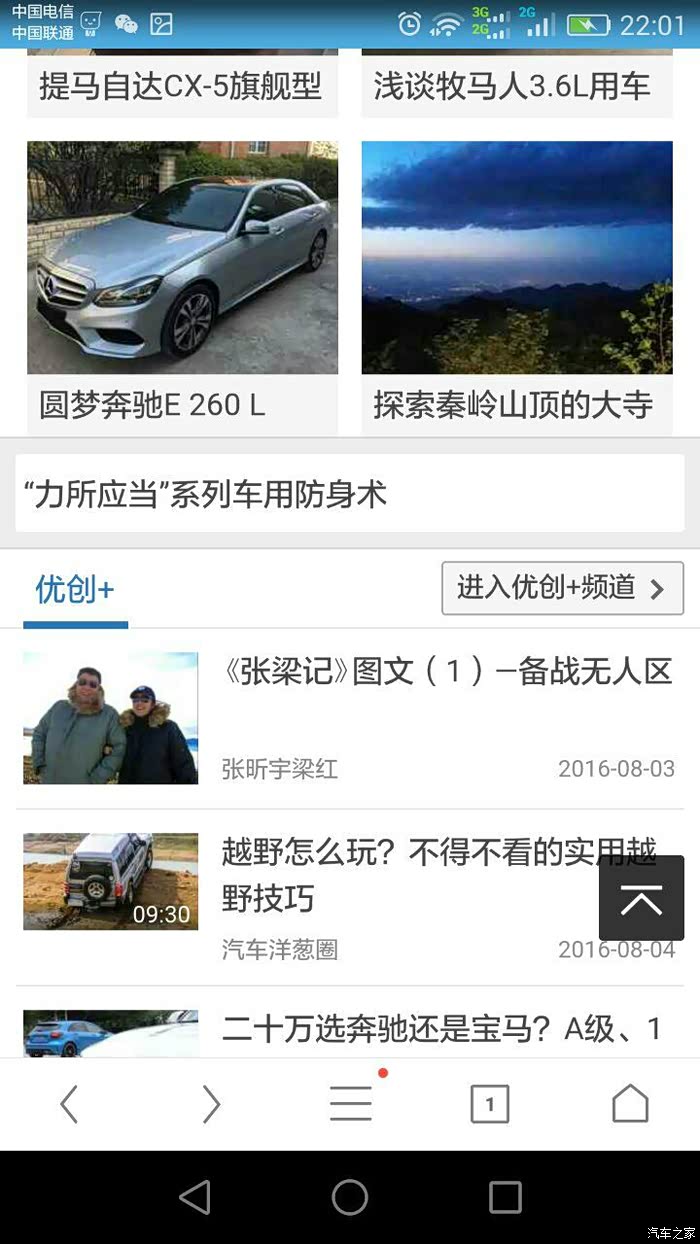Open the 圆梦奔驰E 260 L article
Screen dimensions: 700x1244
[182, 286]
